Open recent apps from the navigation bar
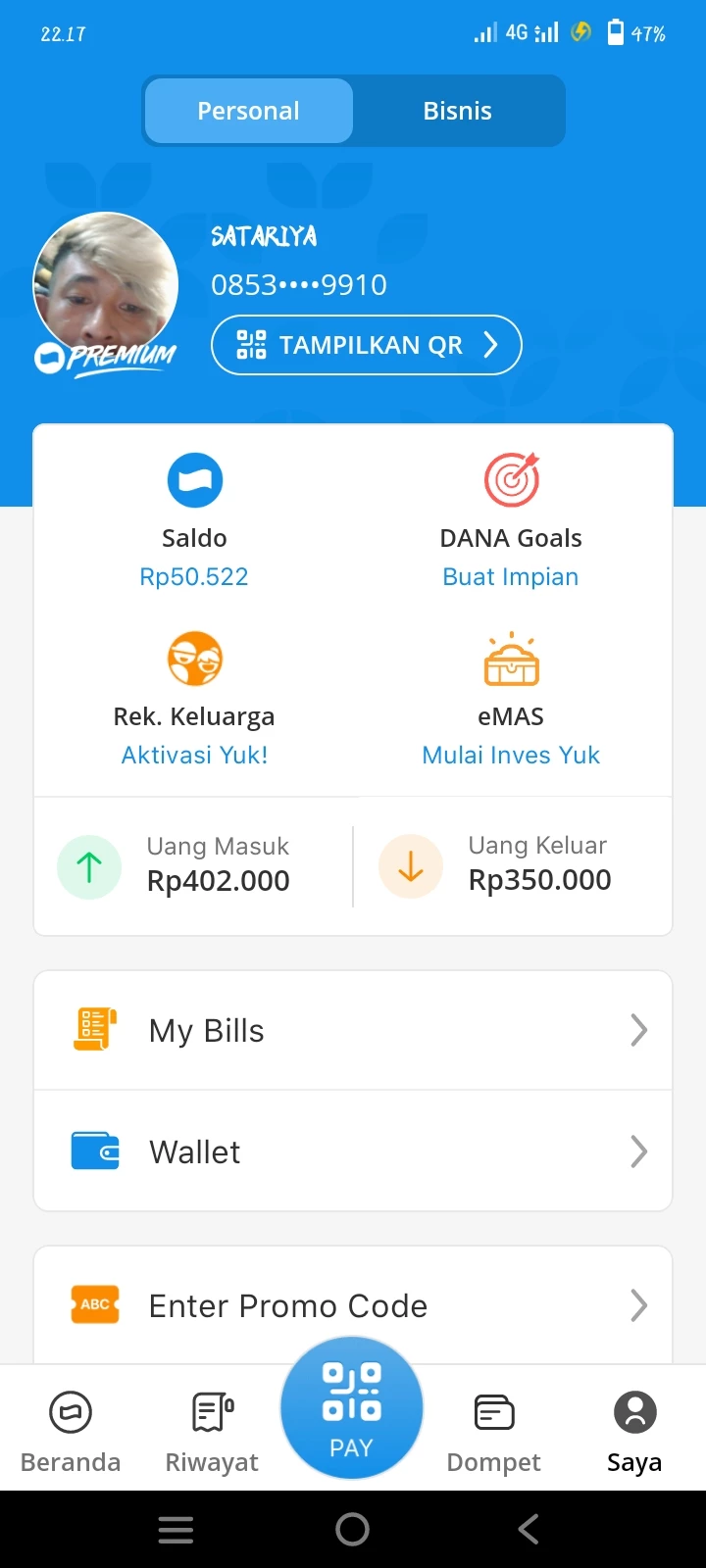 click(x=176, y=1529)
